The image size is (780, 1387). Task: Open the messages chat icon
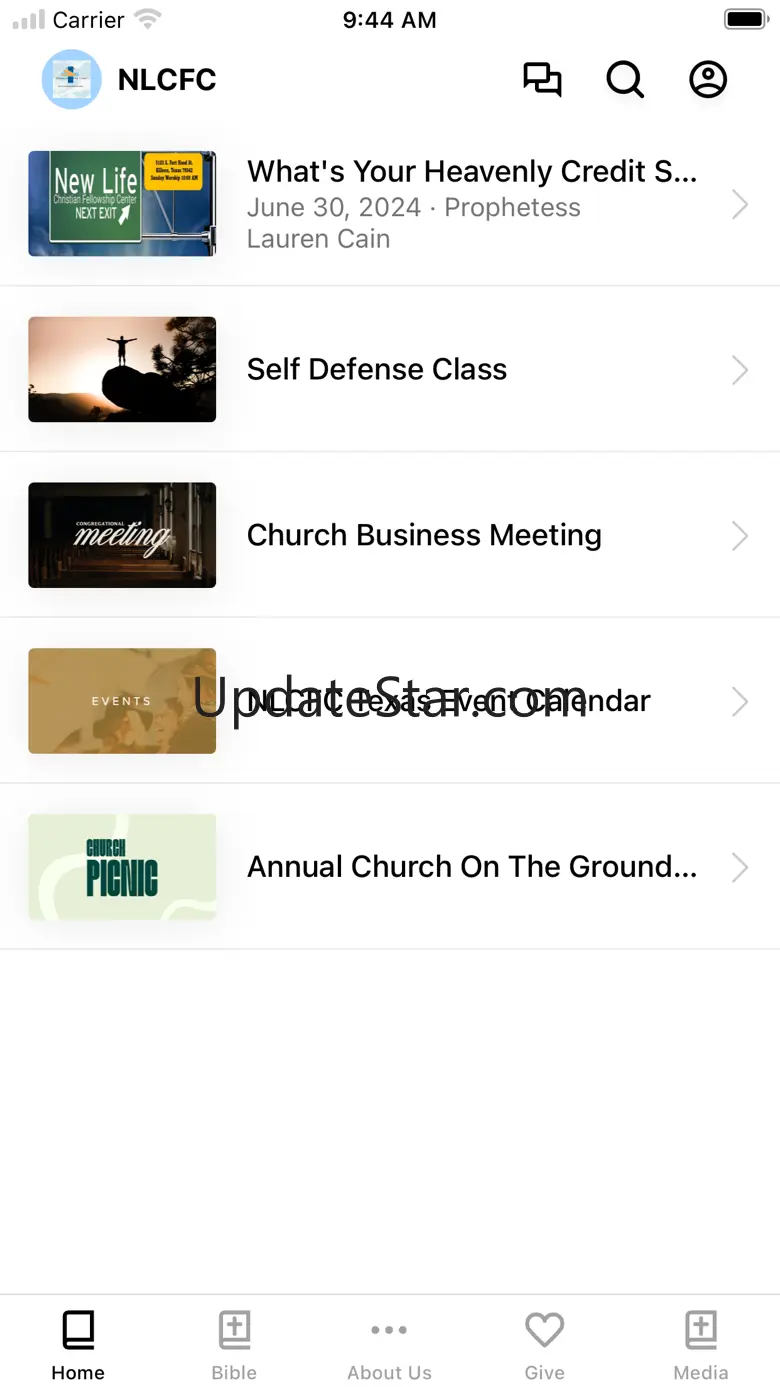(542, 80)
